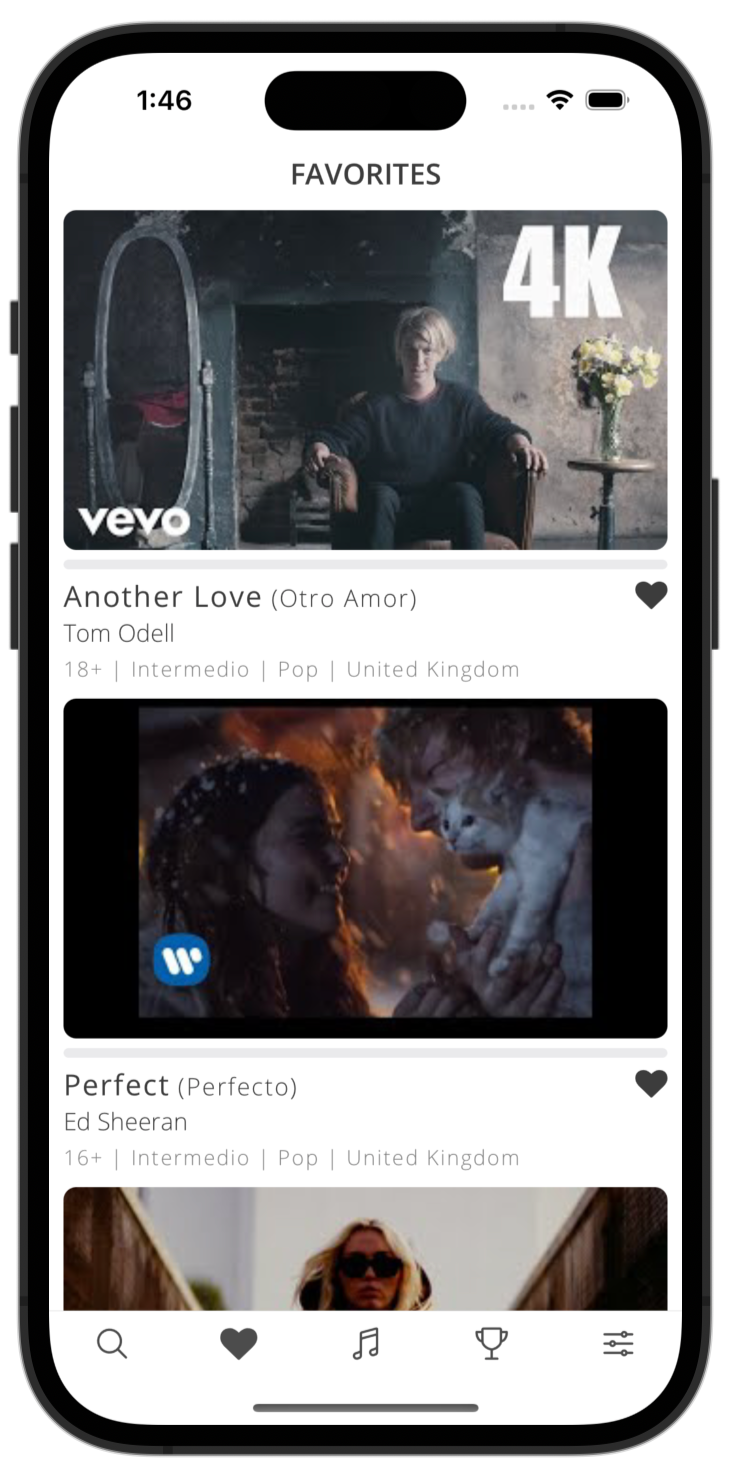Viewport: 730px width, 1458px height.
Task: Open the Perfect video by Ed Sheeran
Action: pyautogui.click(x=365, y=868)
